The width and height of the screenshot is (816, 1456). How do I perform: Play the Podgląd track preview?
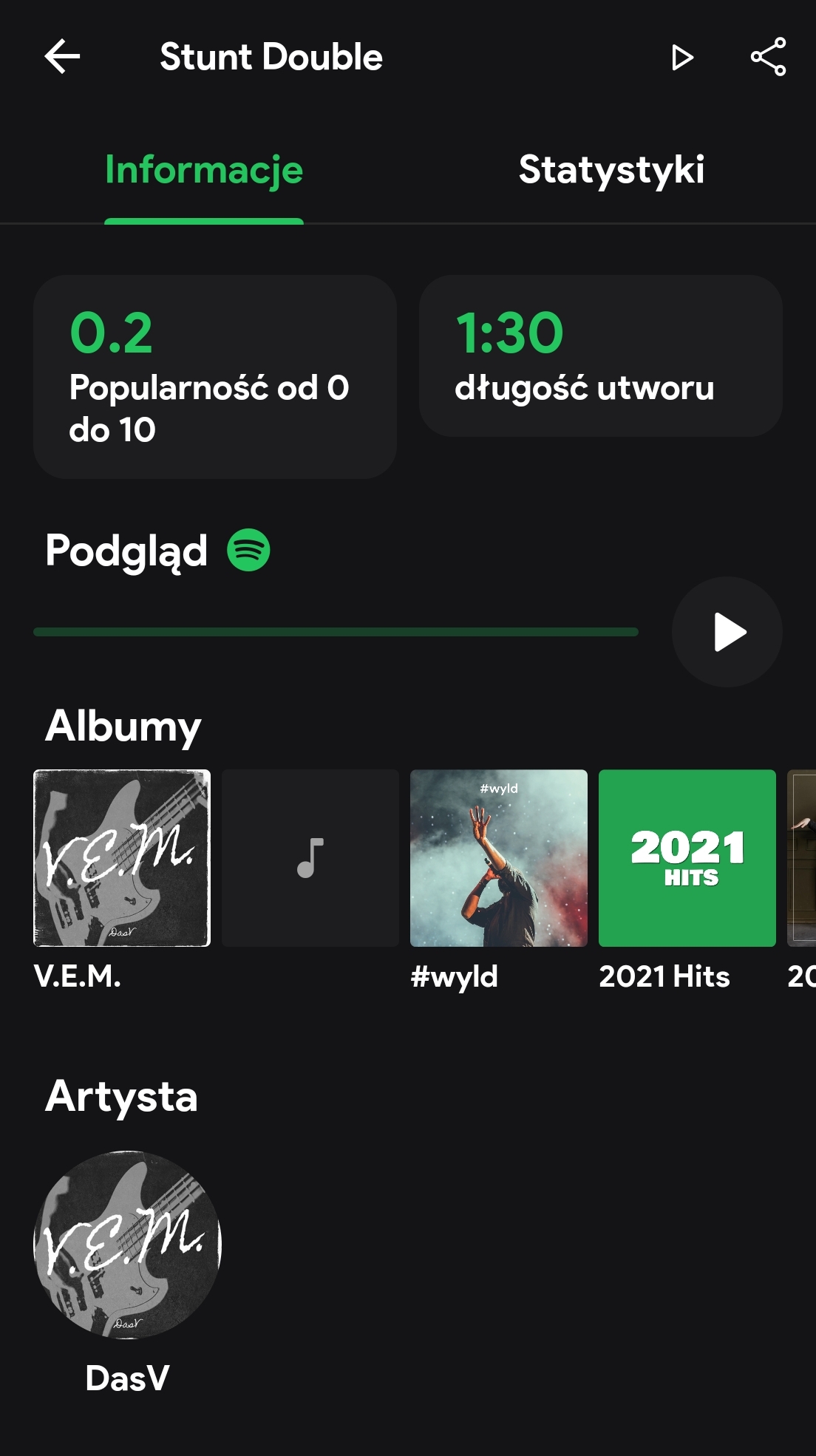click(x=727, y=632)
